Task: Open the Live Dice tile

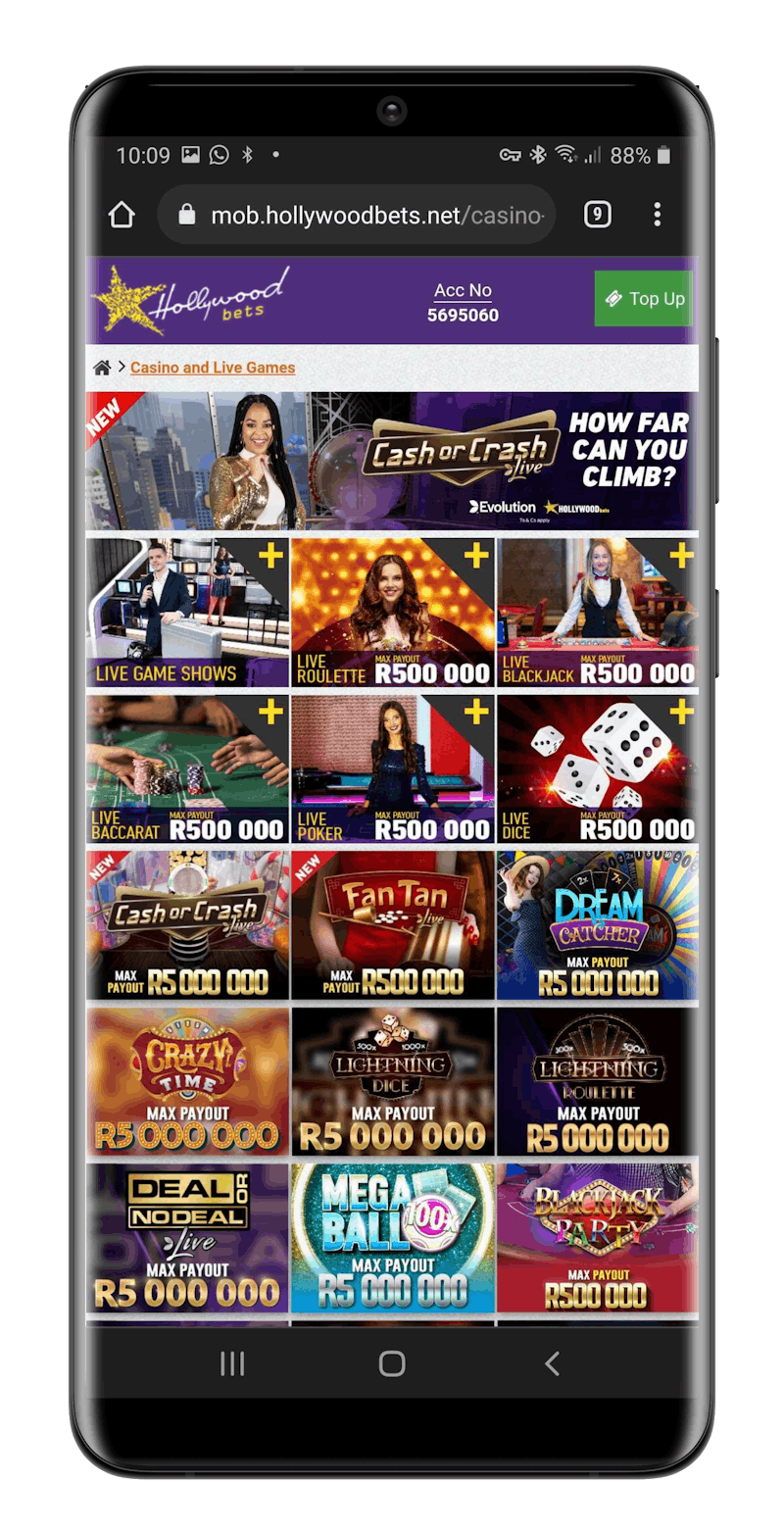Action: click(x=597, y=769)
